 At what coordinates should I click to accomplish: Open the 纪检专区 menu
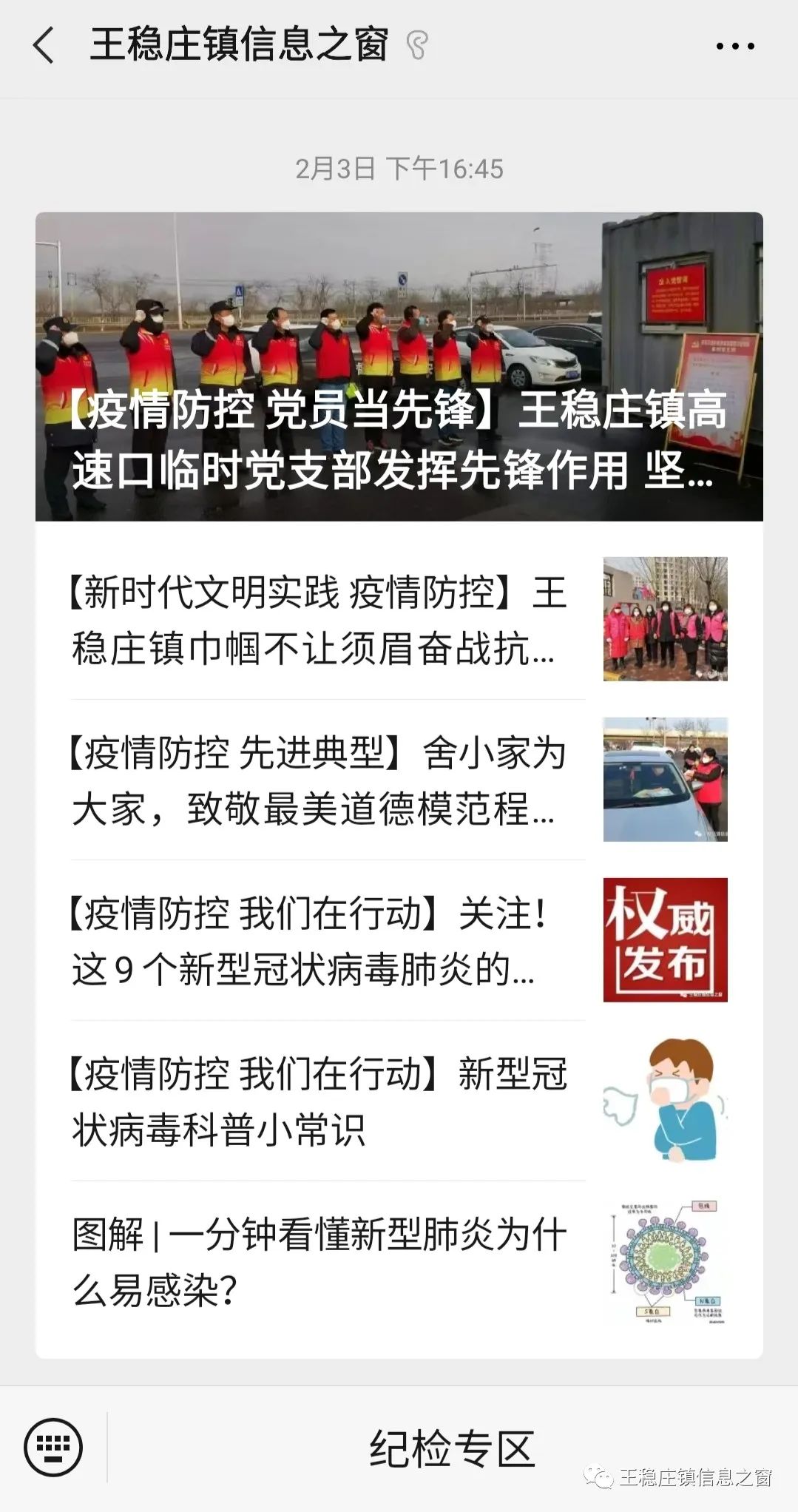coord(451,1448)
